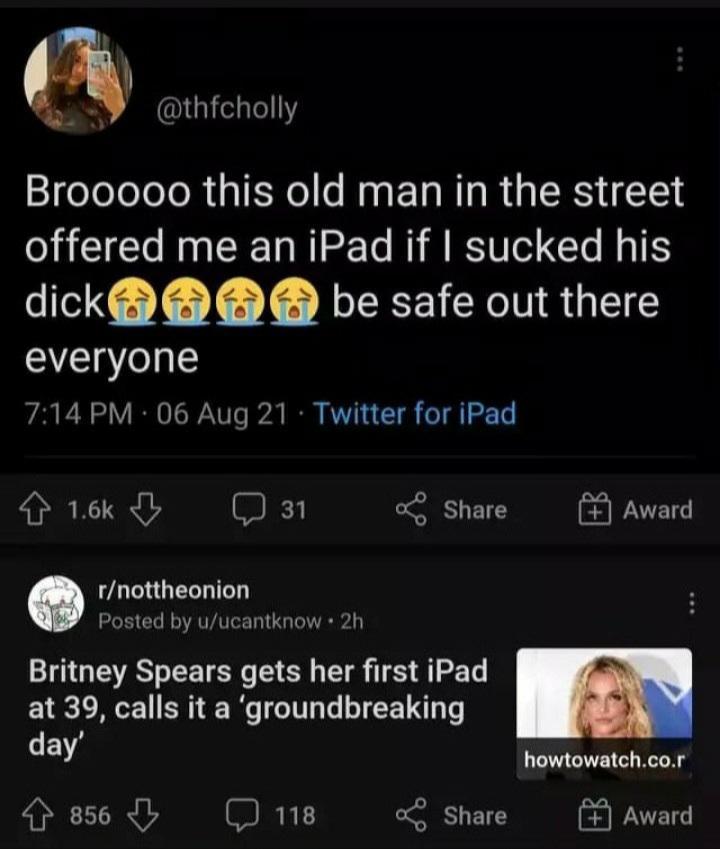Upvote the @thfcholly tweet post

(x=37, y=510)
